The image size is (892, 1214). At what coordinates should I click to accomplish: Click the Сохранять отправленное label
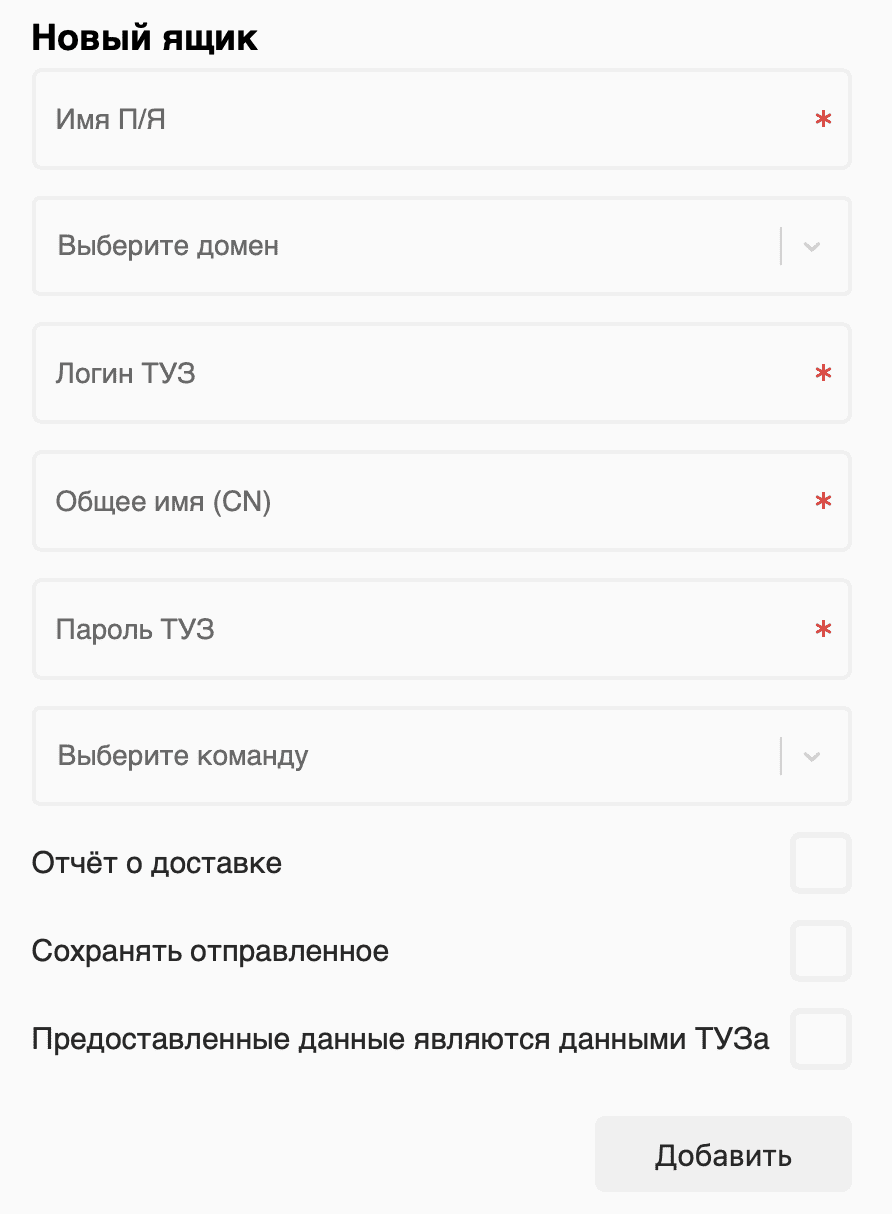tap(210, 951)
